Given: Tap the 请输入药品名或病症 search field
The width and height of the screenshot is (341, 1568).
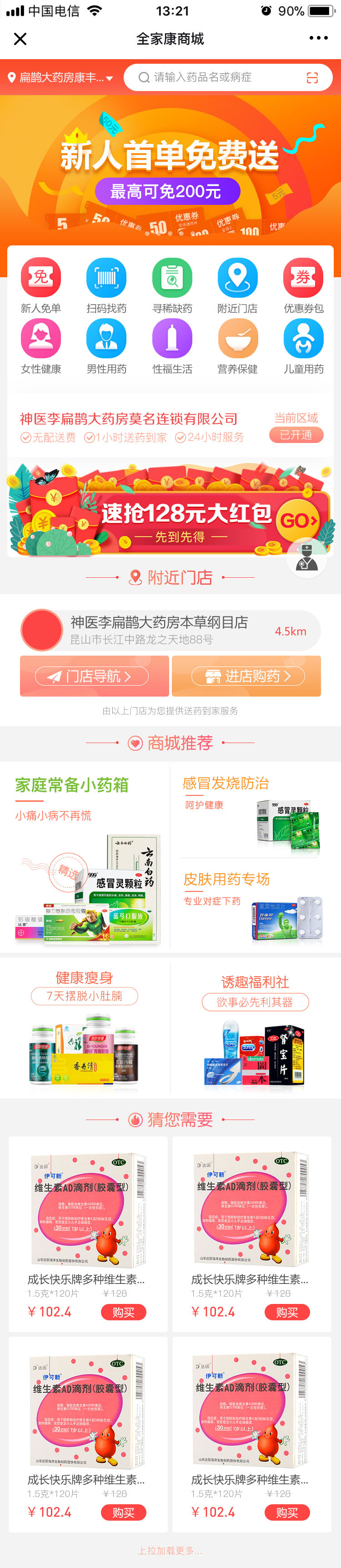Looking at the screenshot, I should pos(219,77).
